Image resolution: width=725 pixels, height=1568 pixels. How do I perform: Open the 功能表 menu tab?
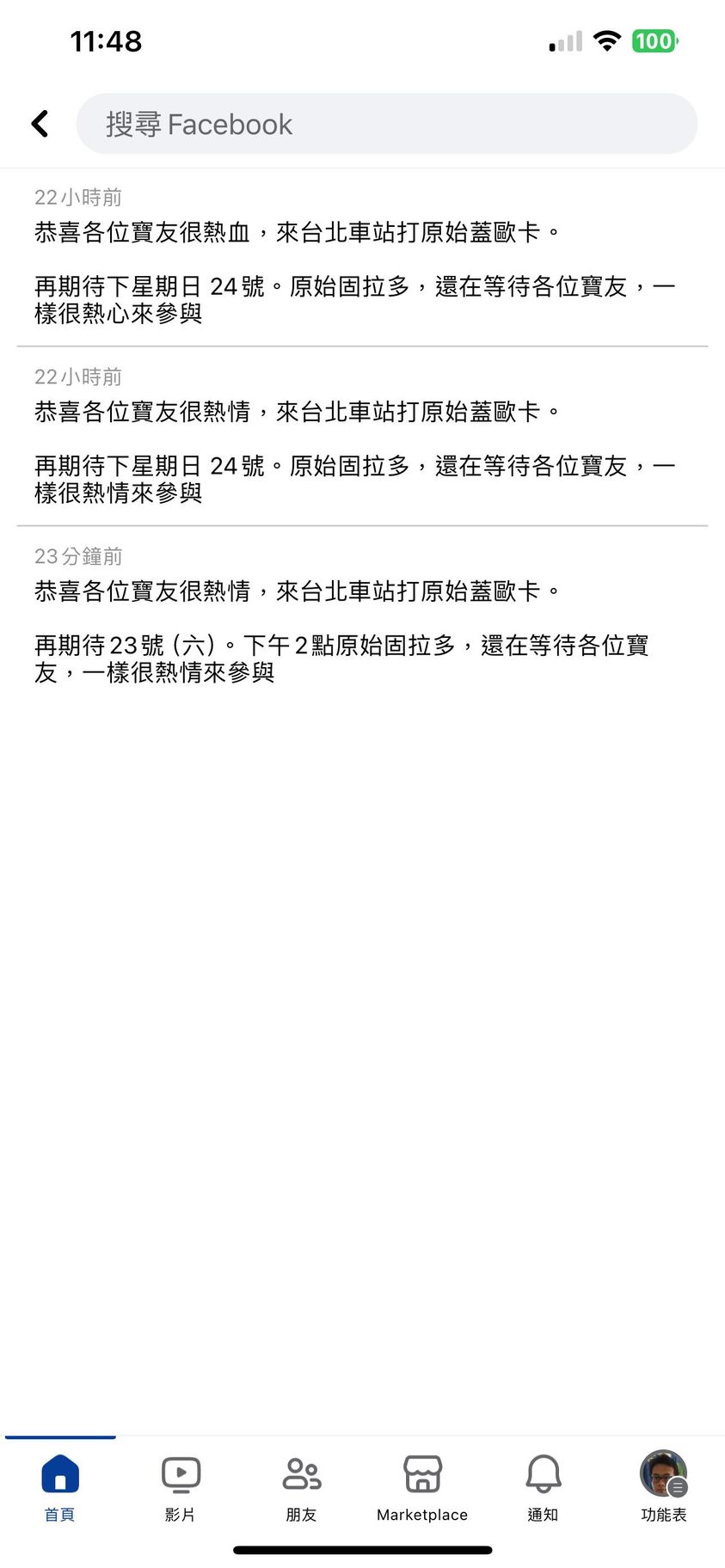tap(663, 1486)
